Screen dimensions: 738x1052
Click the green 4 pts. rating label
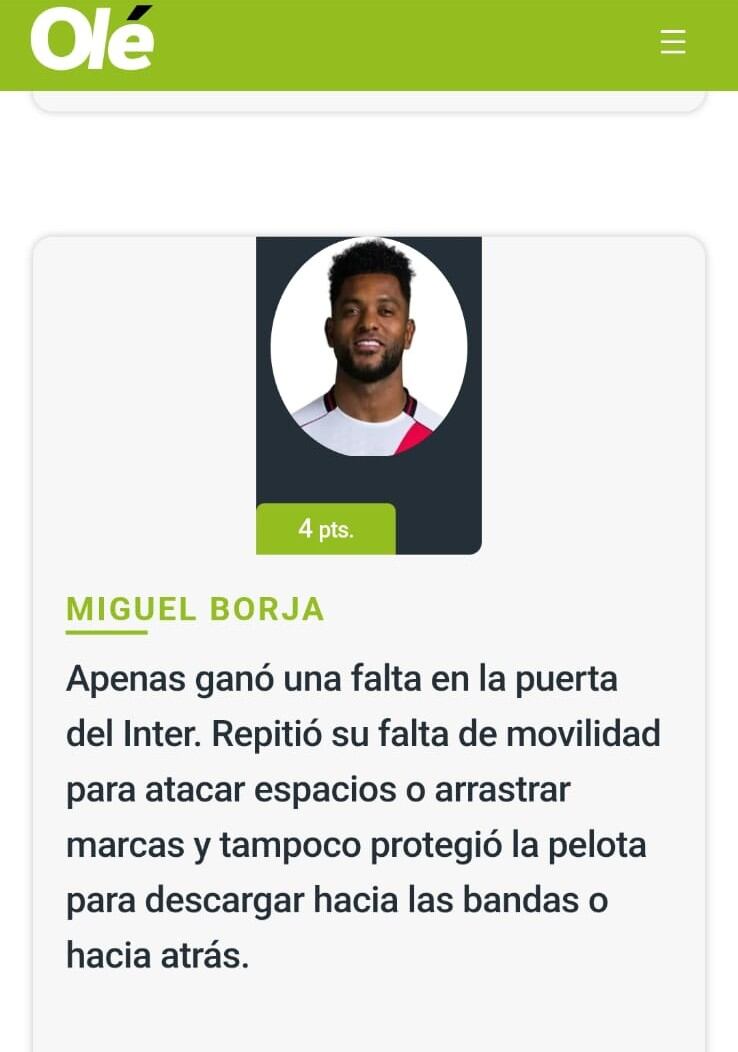326,529
